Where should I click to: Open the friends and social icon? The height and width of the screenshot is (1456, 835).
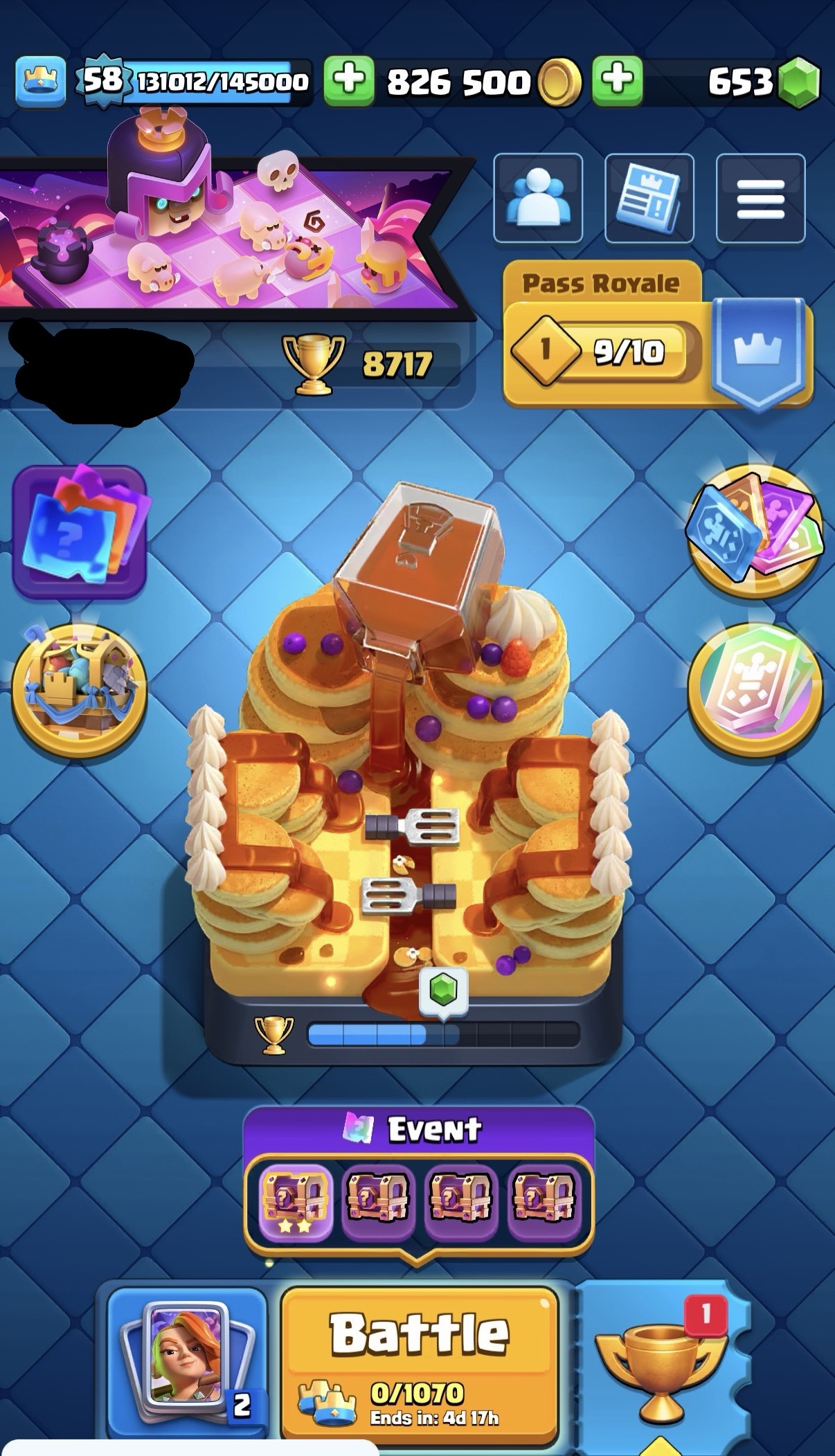(x=538, y=199)
